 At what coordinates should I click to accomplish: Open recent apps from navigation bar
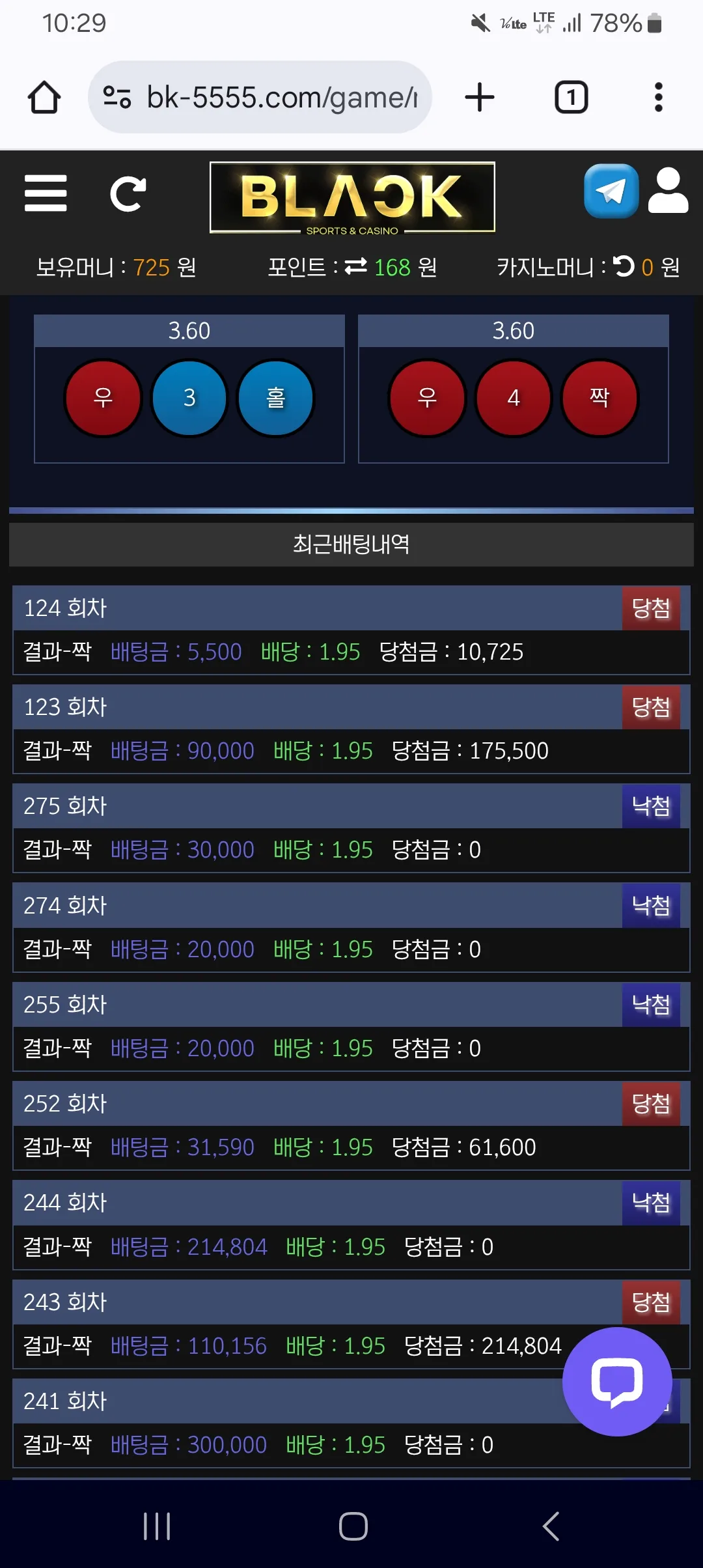(x=157, y=1526)
